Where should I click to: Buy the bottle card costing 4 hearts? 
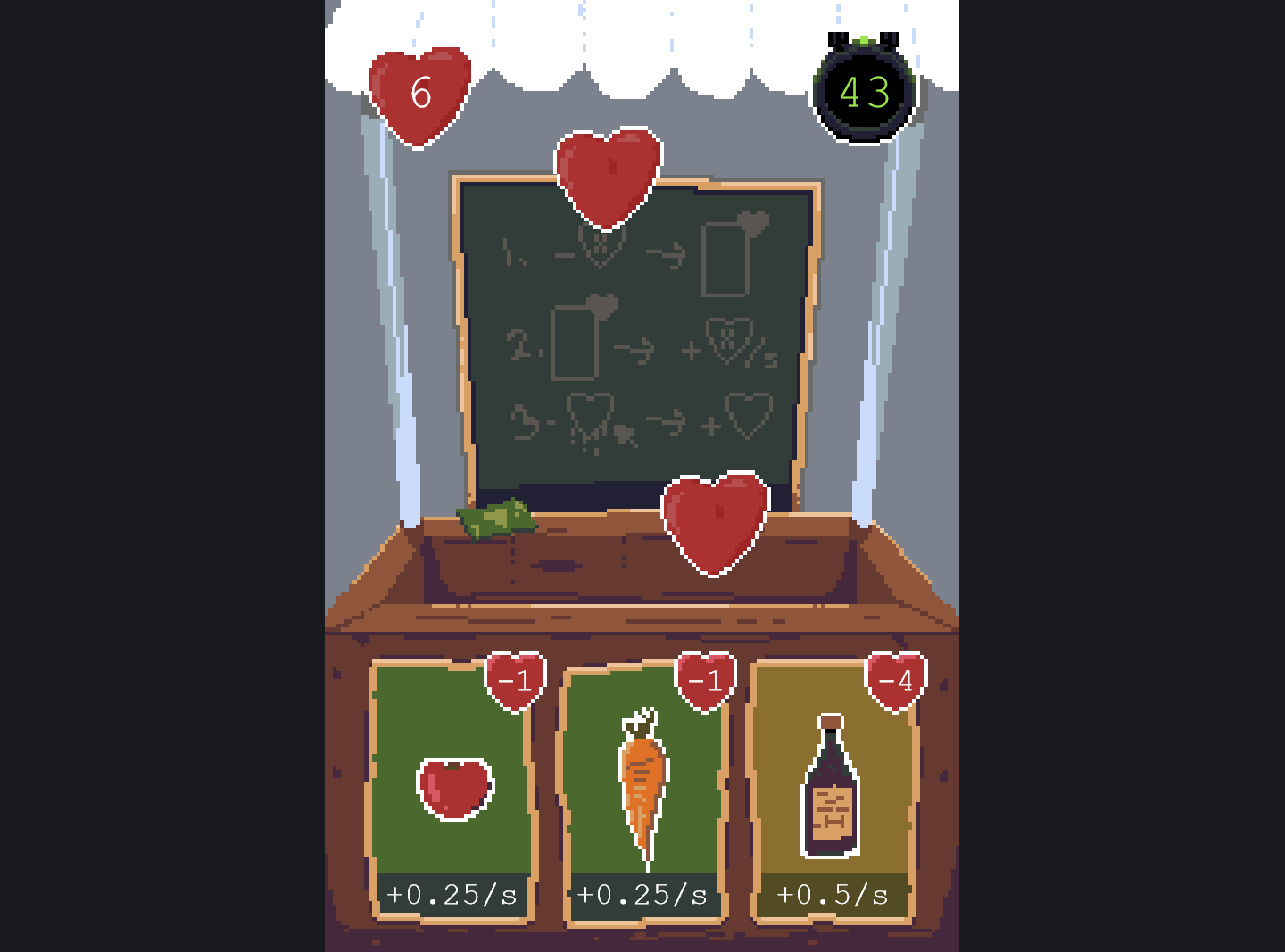833,791
